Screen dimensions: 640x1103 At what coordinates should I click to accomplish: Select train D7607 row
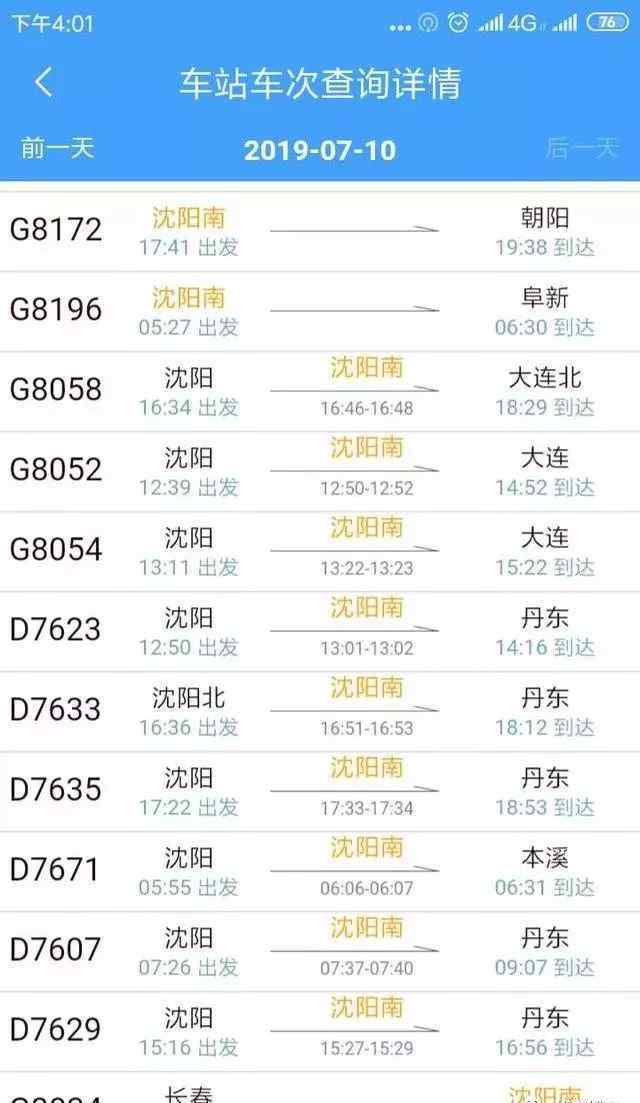(x=320, y=952)
